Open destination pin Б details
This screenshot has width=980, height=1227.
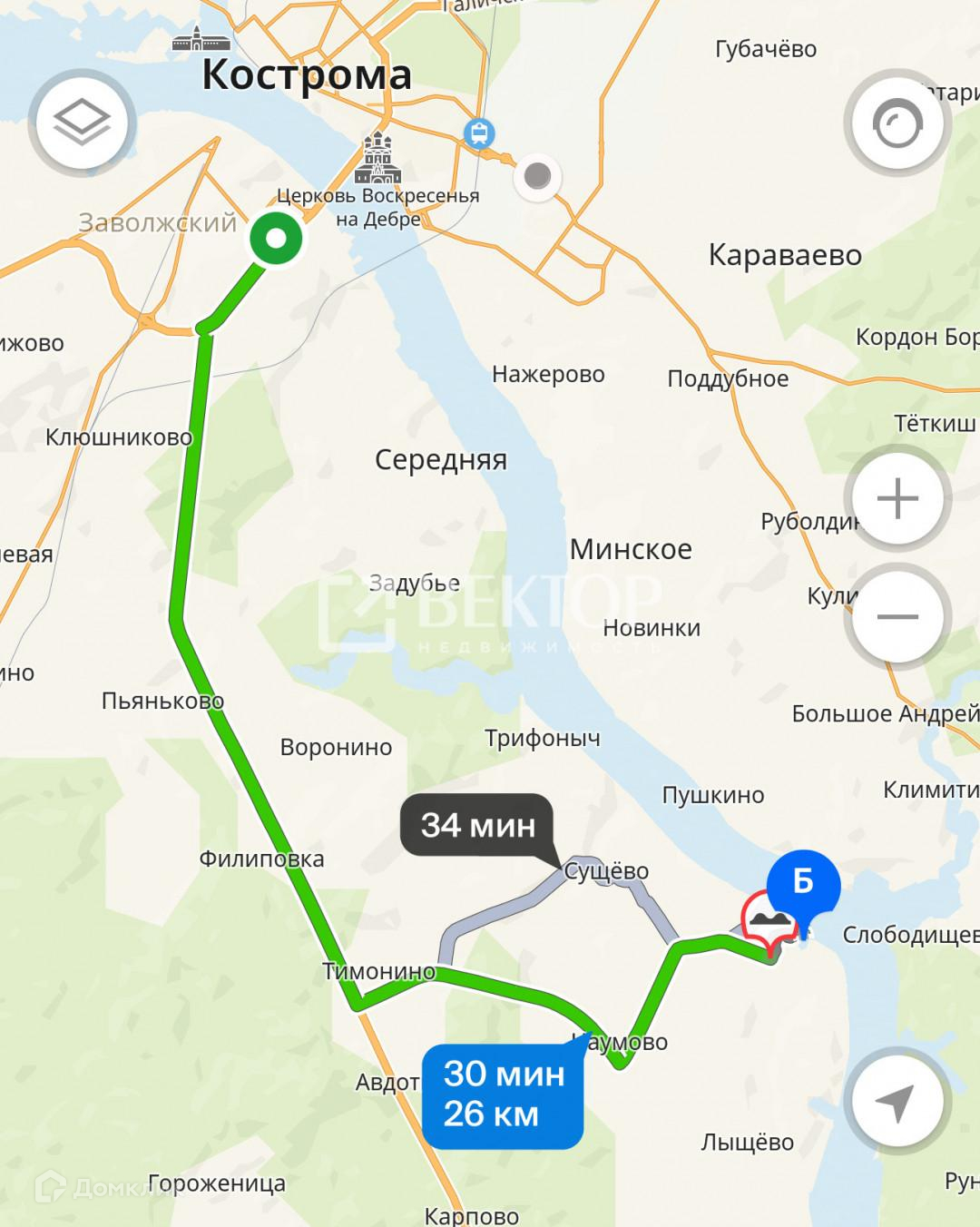coord(803,884)
